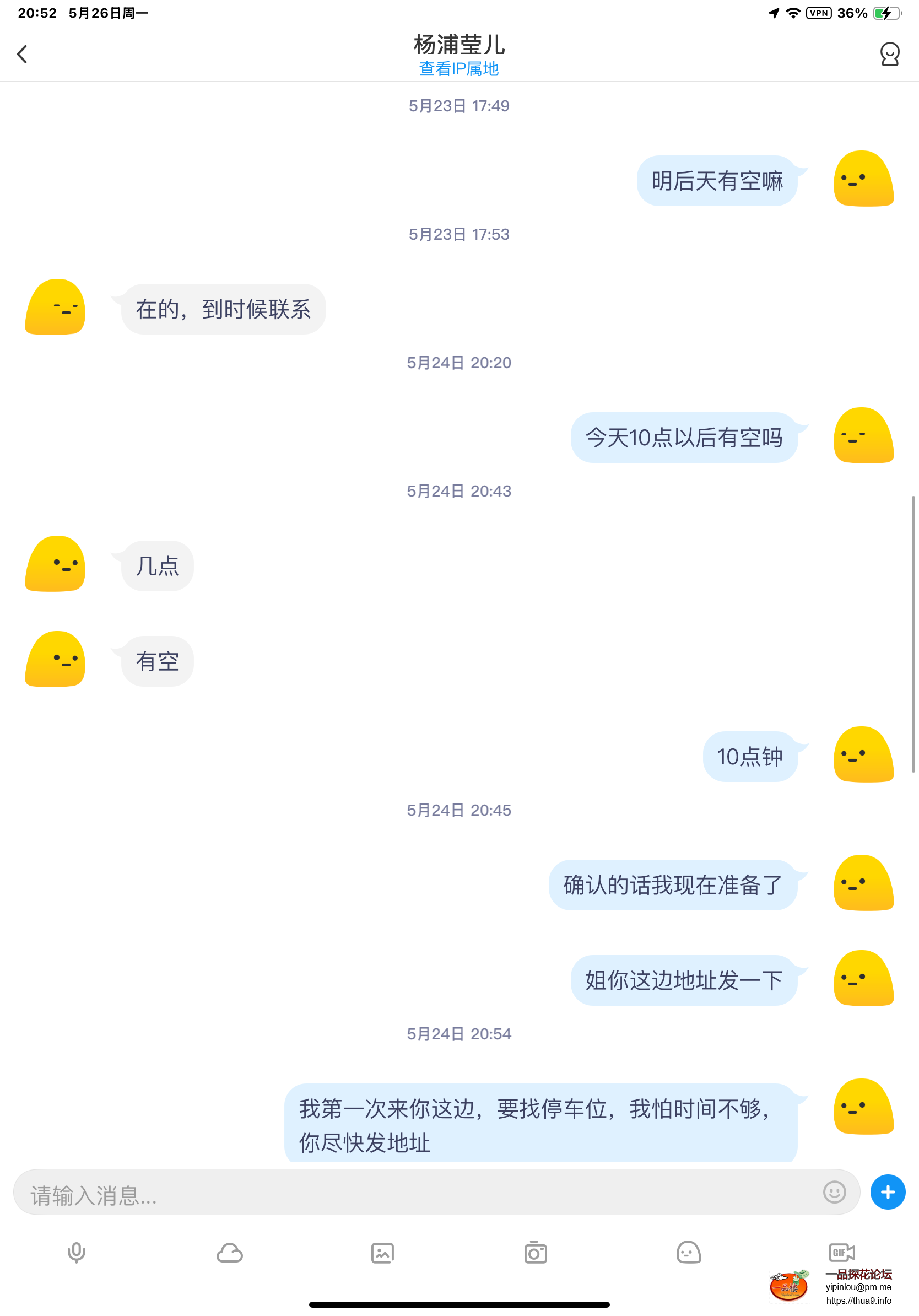Open the 查看IP属地 link

tap(458, 69)
